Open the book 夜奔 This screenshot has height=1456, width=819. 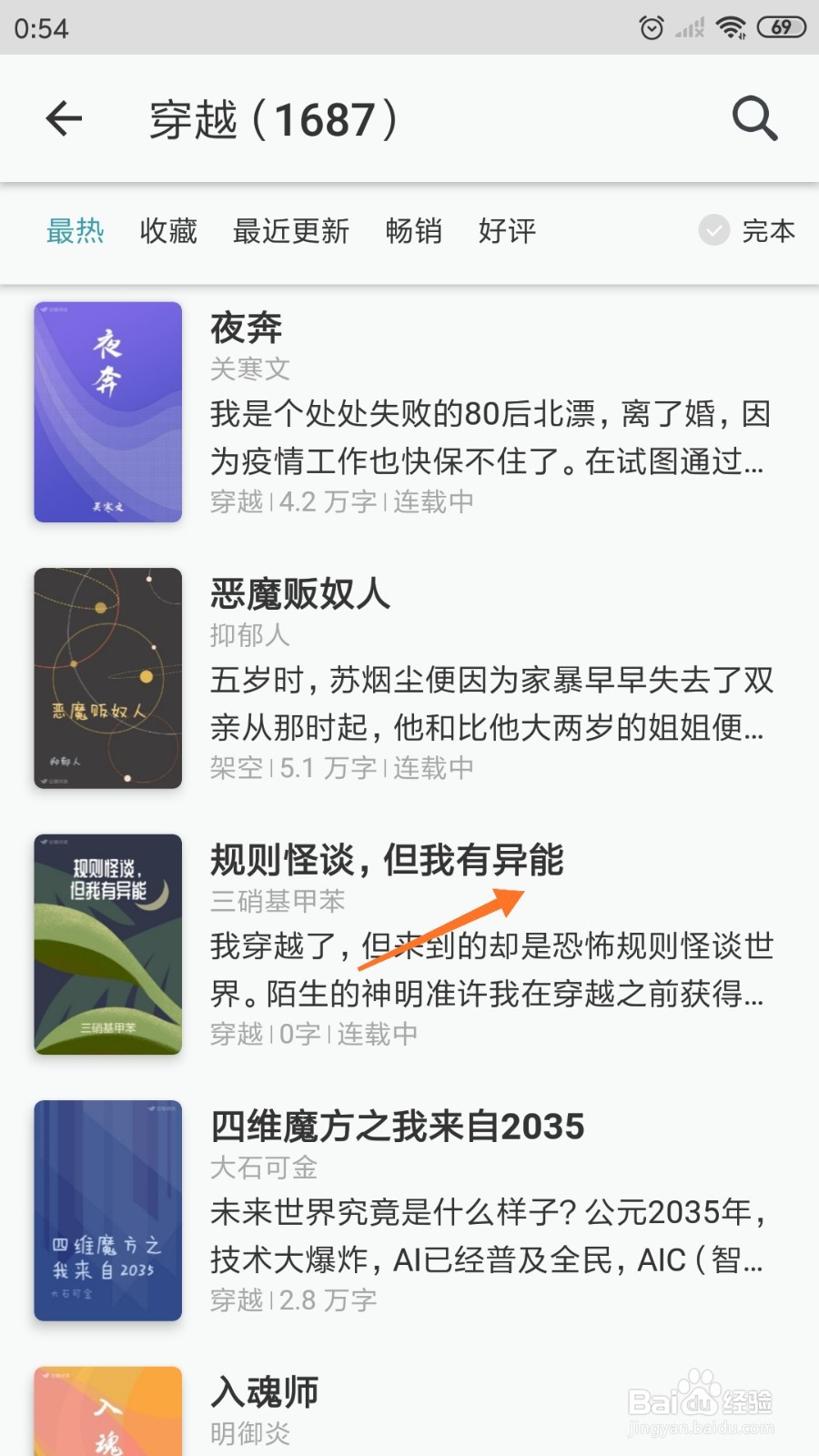click(245, 328)
